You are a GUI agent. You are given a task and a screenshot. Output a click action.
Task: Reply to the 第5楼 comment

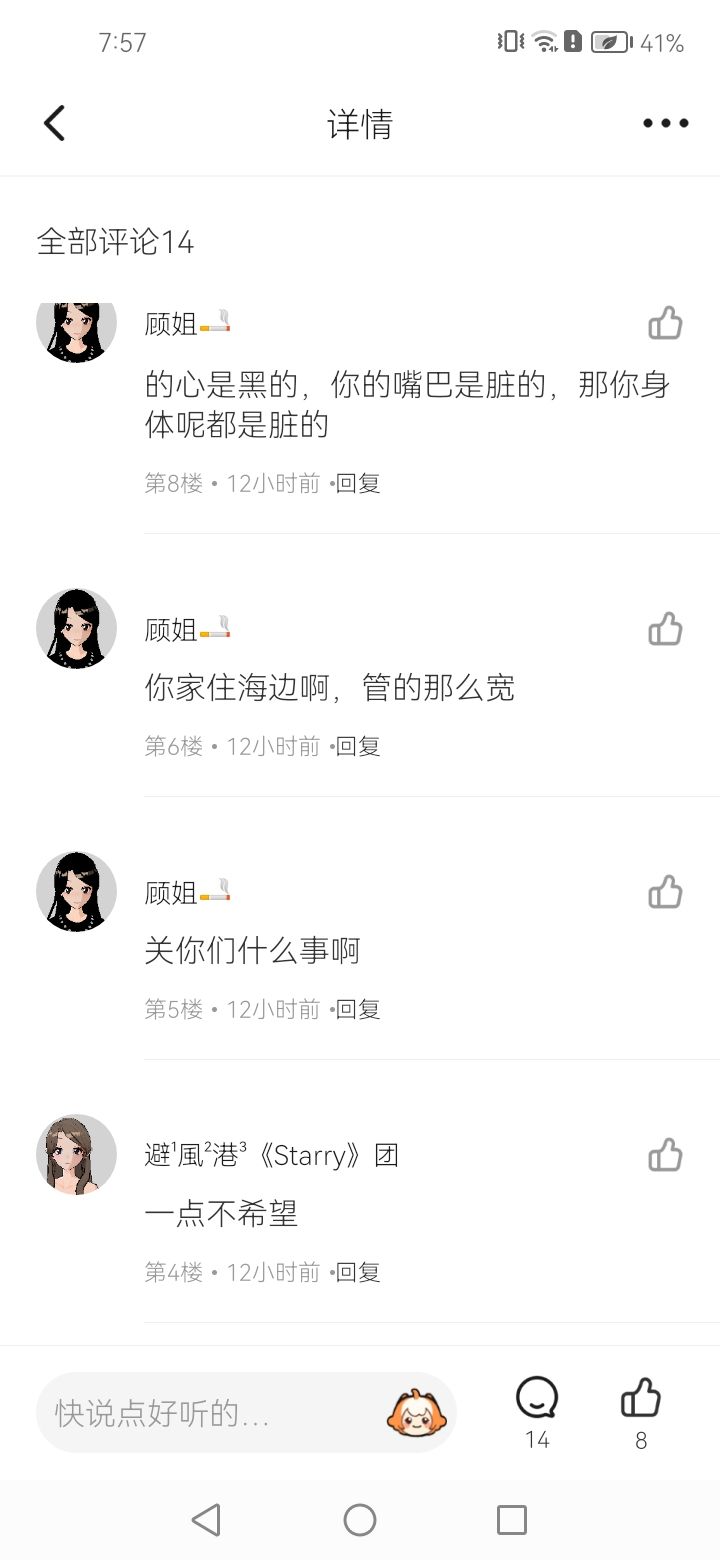coord(358,1009)
